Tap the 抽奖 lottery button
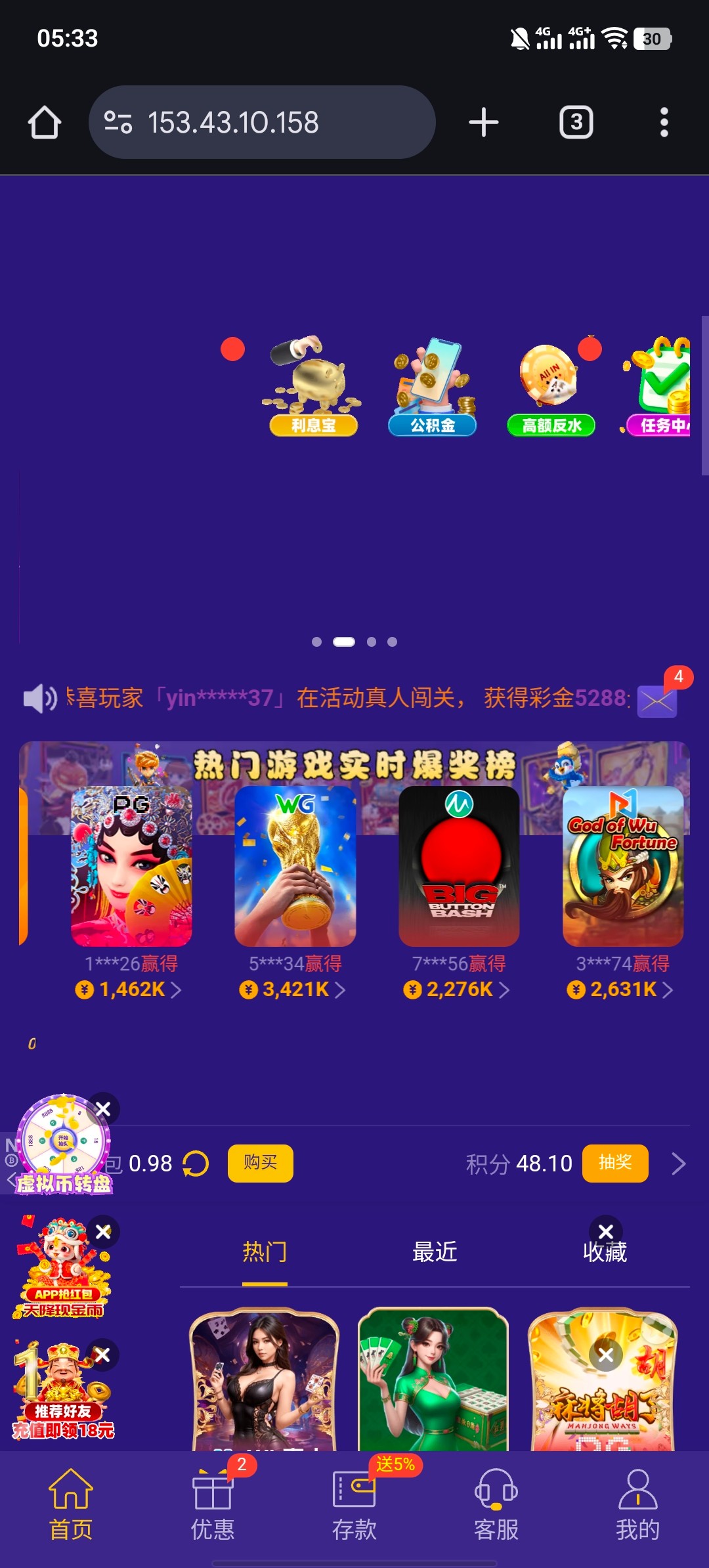This screenshot has width=709, height=1568. pyautogui.click(x=615, y=1163)
